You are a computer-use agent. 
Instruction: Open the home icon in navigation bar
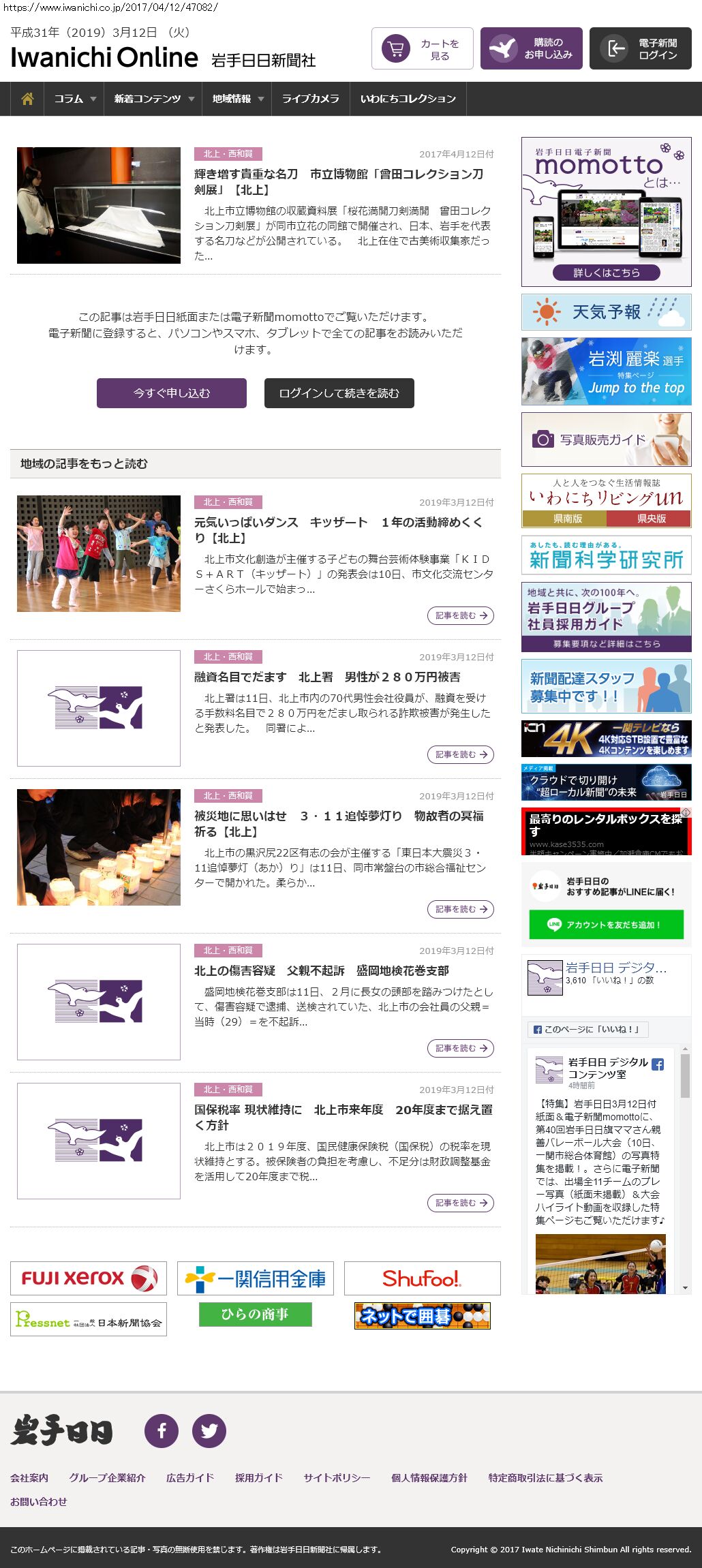click(x=27, y=99)
